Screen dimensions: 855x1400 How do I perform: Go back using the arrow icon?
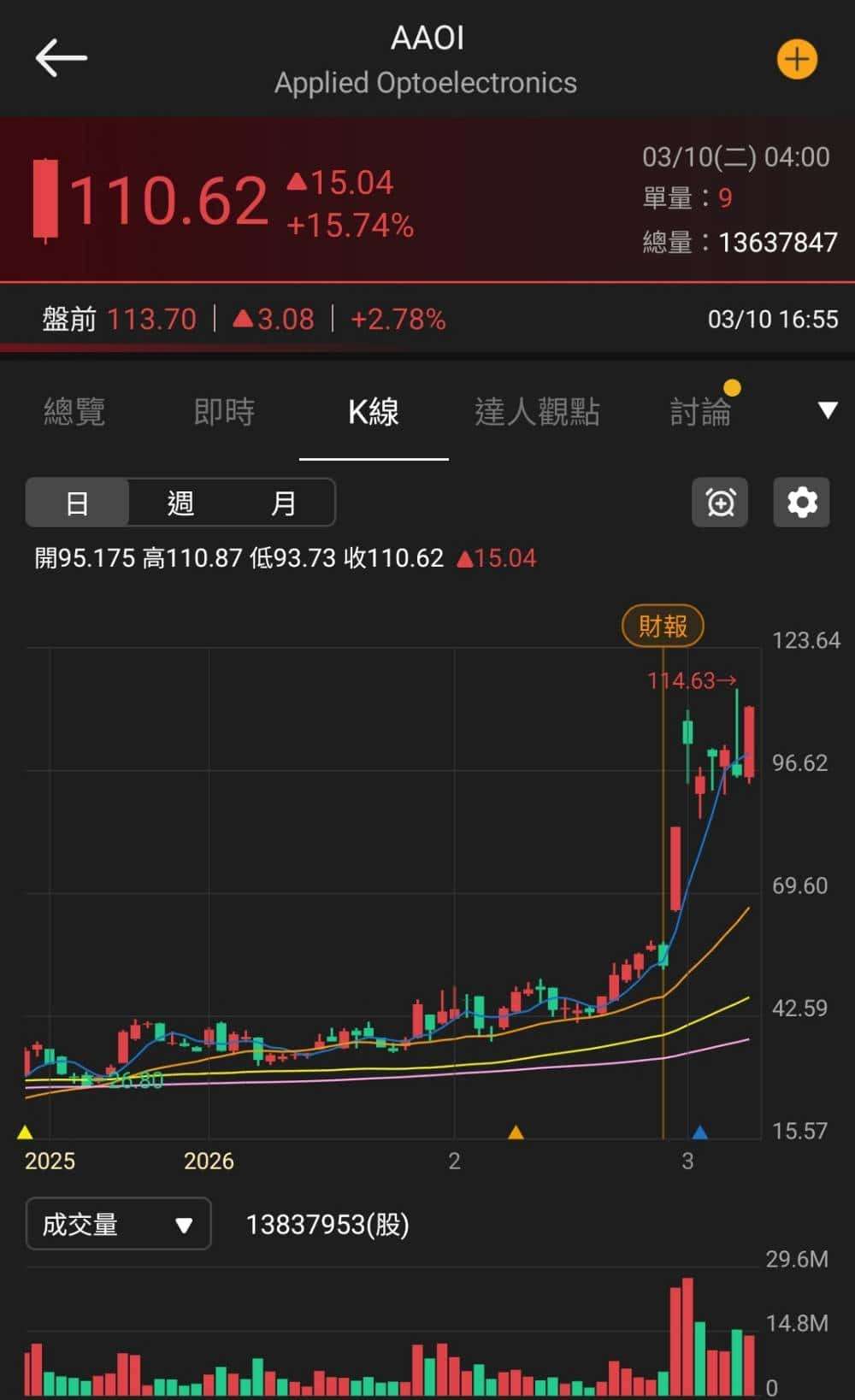pyautogui.click(x=61, y=58)
